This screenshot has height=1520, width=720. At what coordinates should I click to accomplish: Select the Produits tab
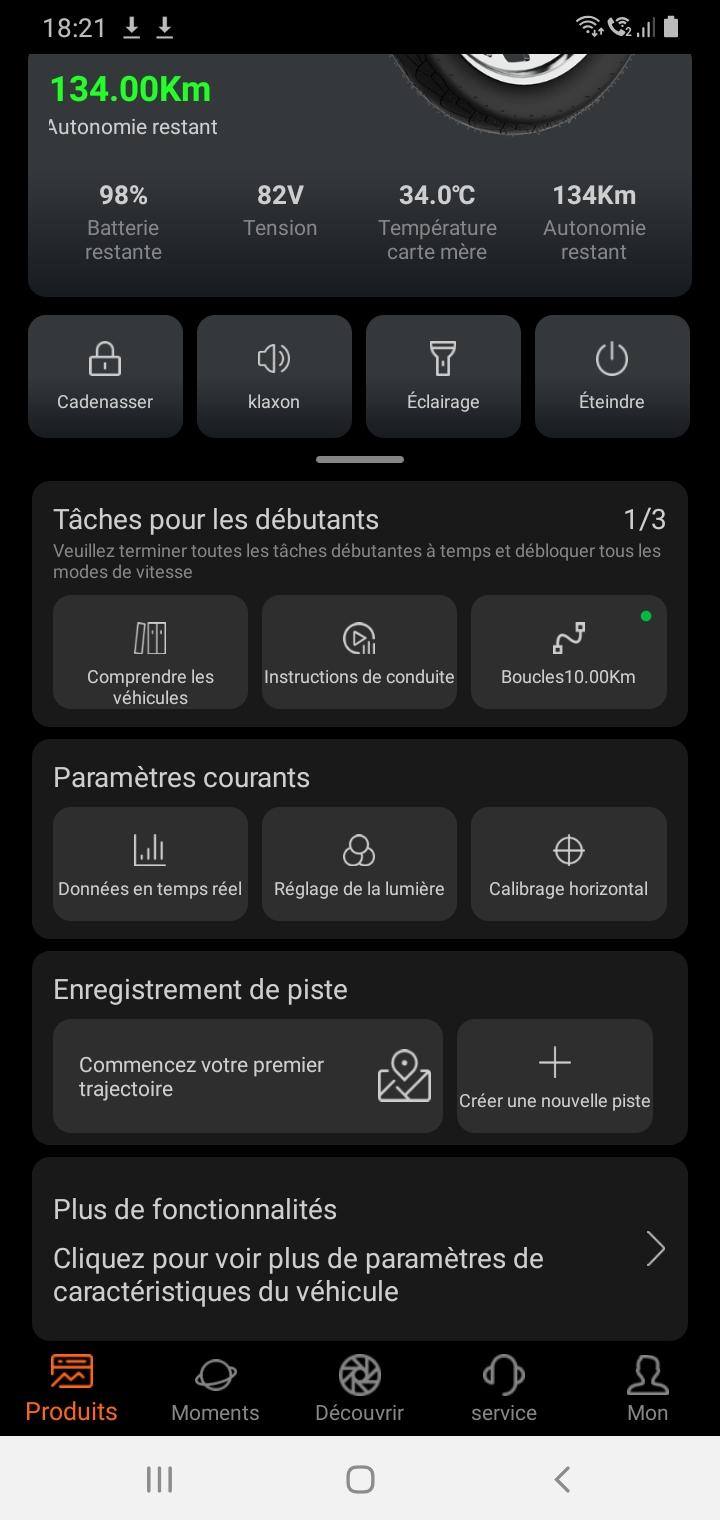pos(71,1389)
